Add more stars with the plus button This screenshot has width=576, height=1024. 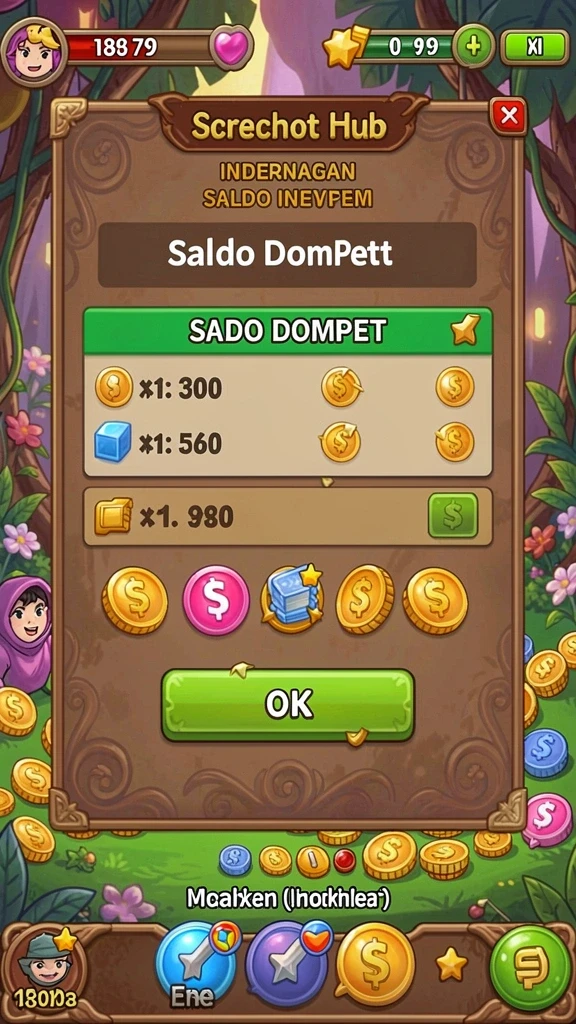point(473,46)
